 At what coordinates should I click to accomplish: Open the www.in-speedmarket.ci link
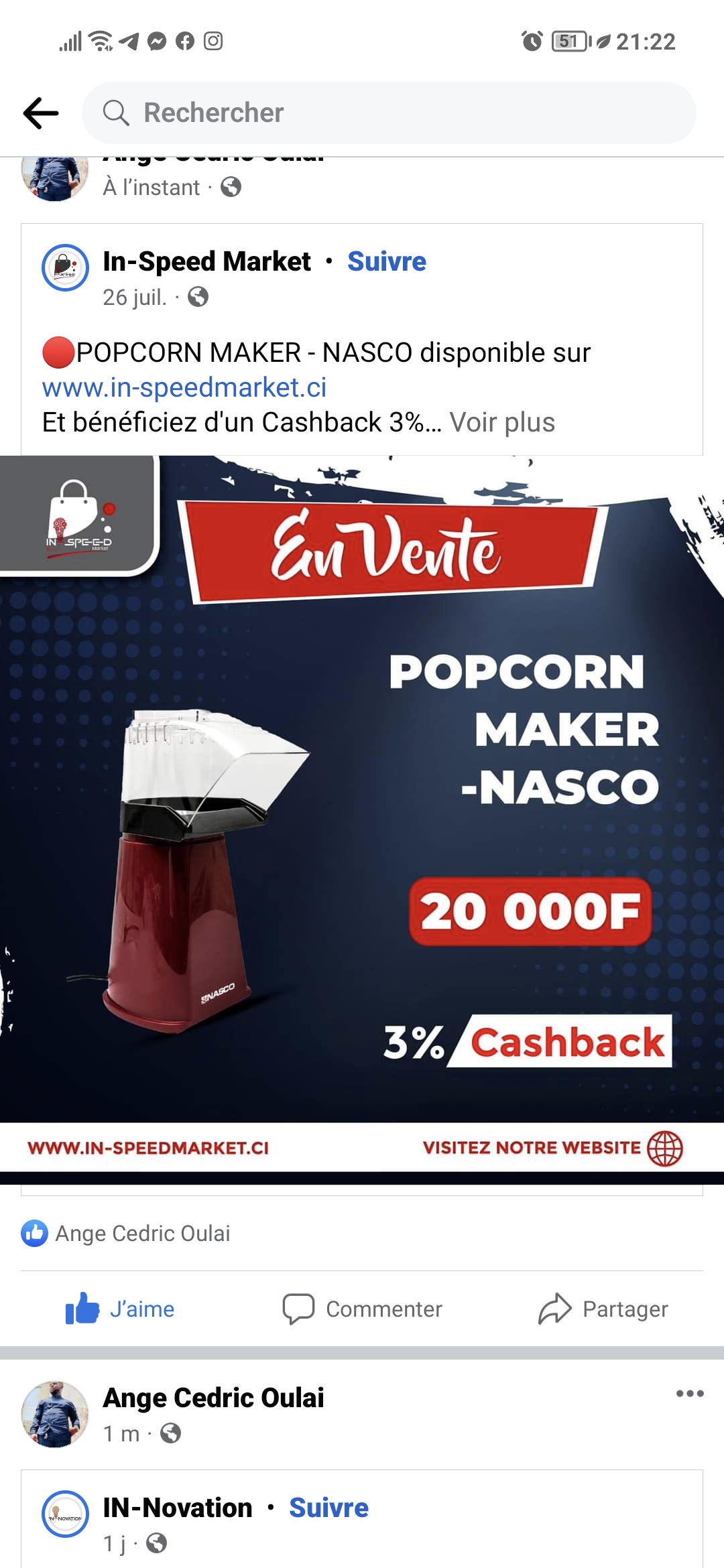pyautogui.click(x=184, y=387)
